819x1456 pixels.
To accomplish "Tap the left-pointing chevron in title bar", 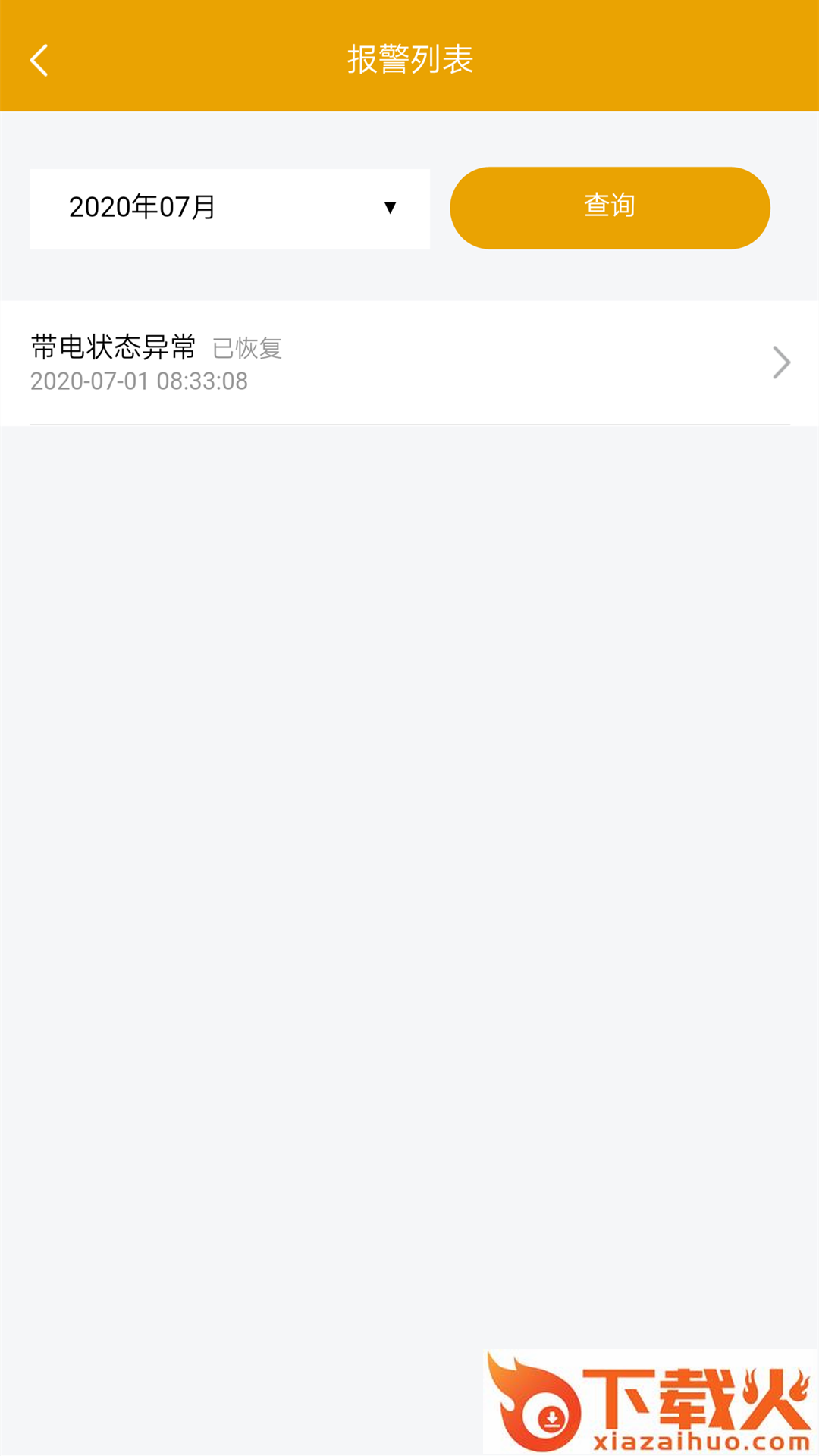I will [39, 61].
